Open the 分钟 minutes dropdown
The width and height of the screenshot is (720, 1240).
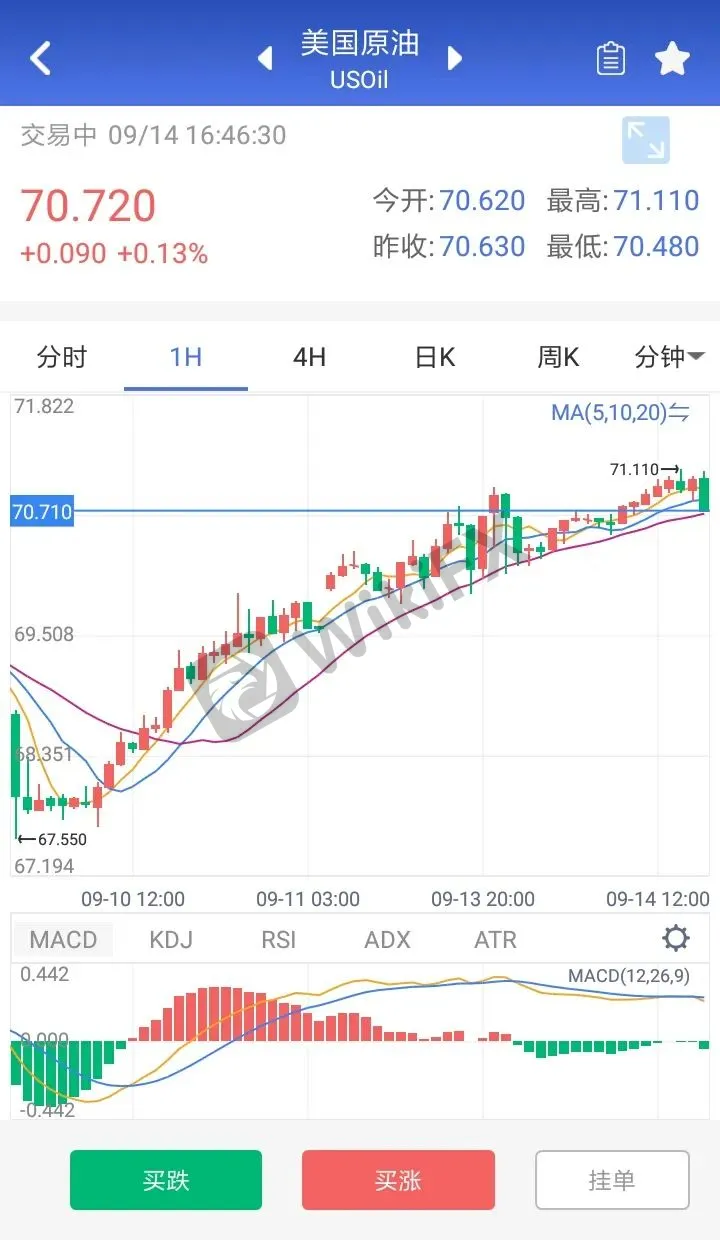tap(670, 357)
